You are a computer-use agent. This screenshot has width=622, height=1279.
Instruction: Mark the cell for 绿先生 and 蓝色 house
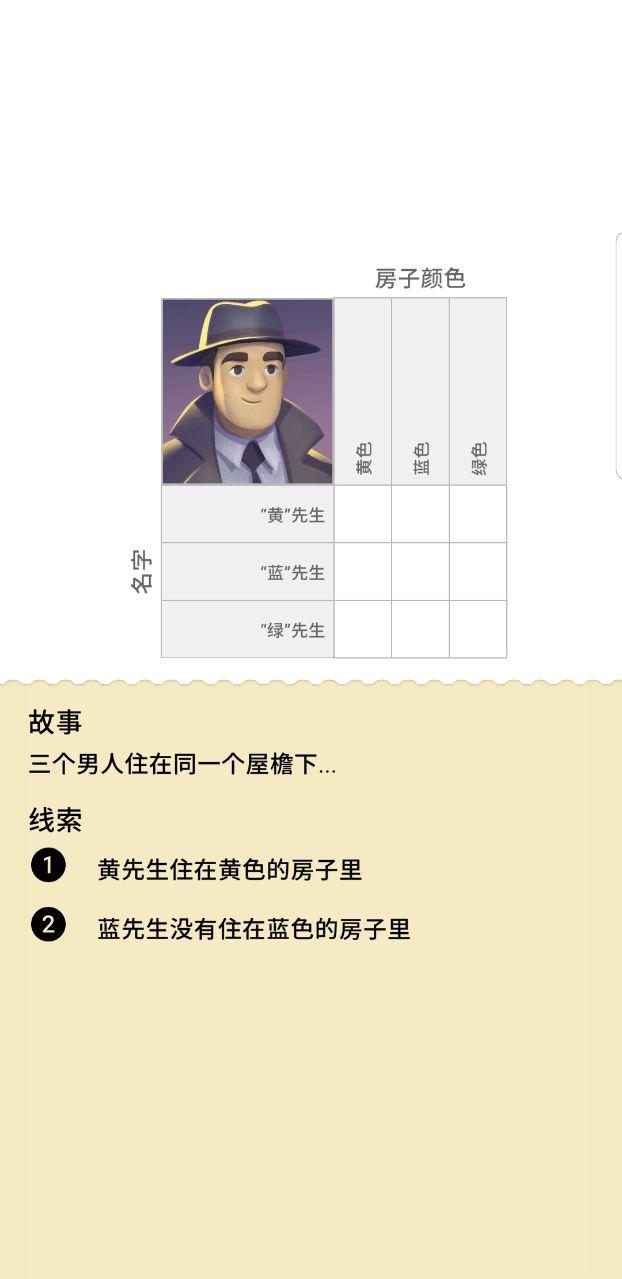click(420, 629)
